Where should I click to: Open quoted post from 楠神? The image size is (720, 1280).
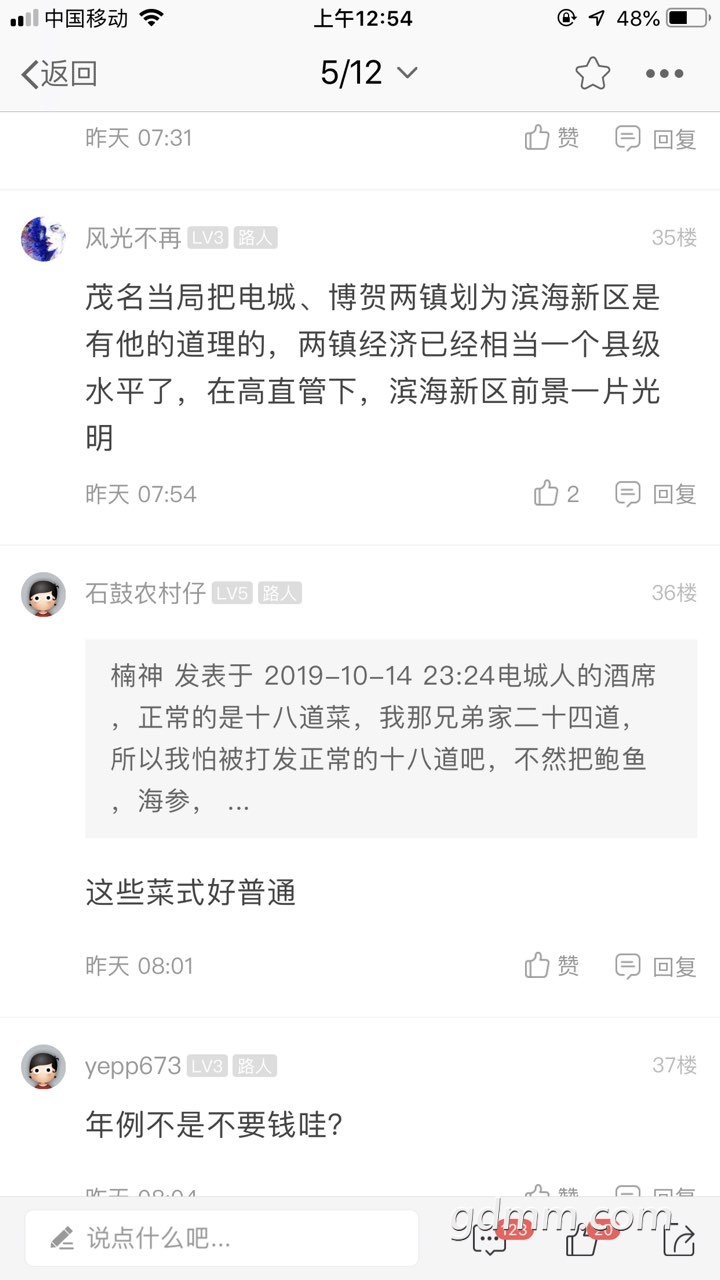[x=390, y=738]
